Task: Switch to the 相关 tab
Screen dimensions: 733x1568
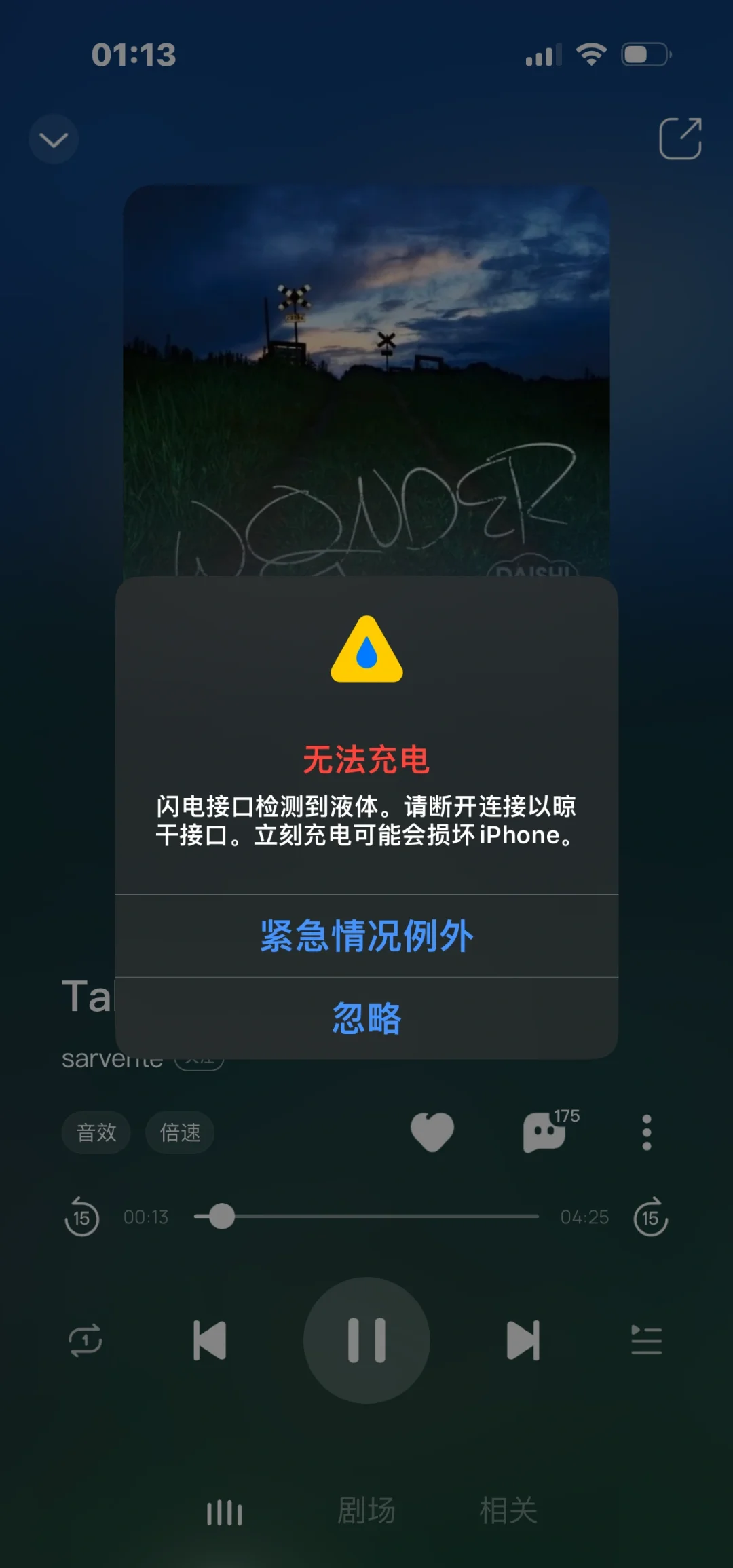Action: point(508,1511)
